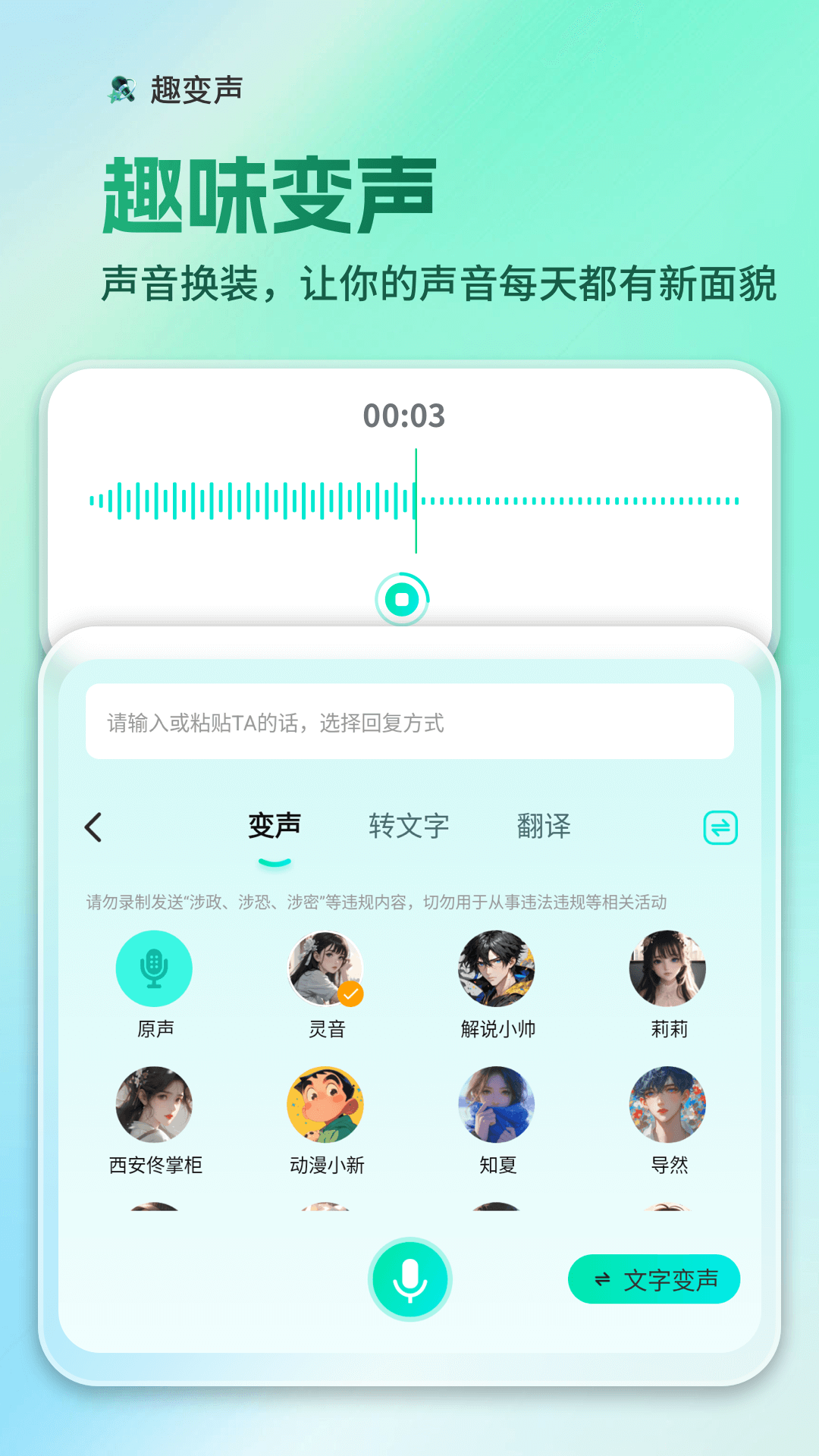Image resolution: width=819 pixels, height=1456 pixels.
Task: Click the waveform playback position marker
Action: point(416,500)
